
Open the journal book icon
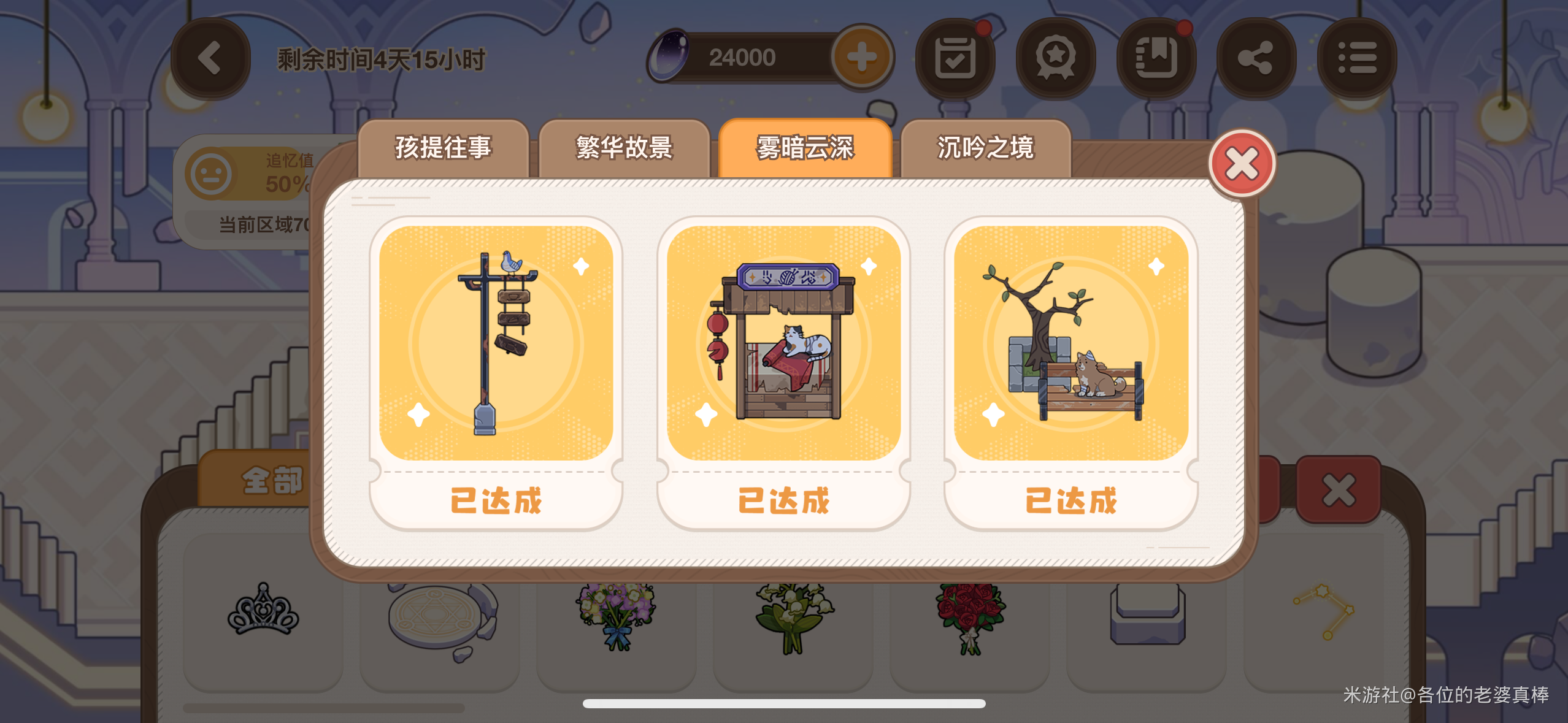(x=1156, y=59)
